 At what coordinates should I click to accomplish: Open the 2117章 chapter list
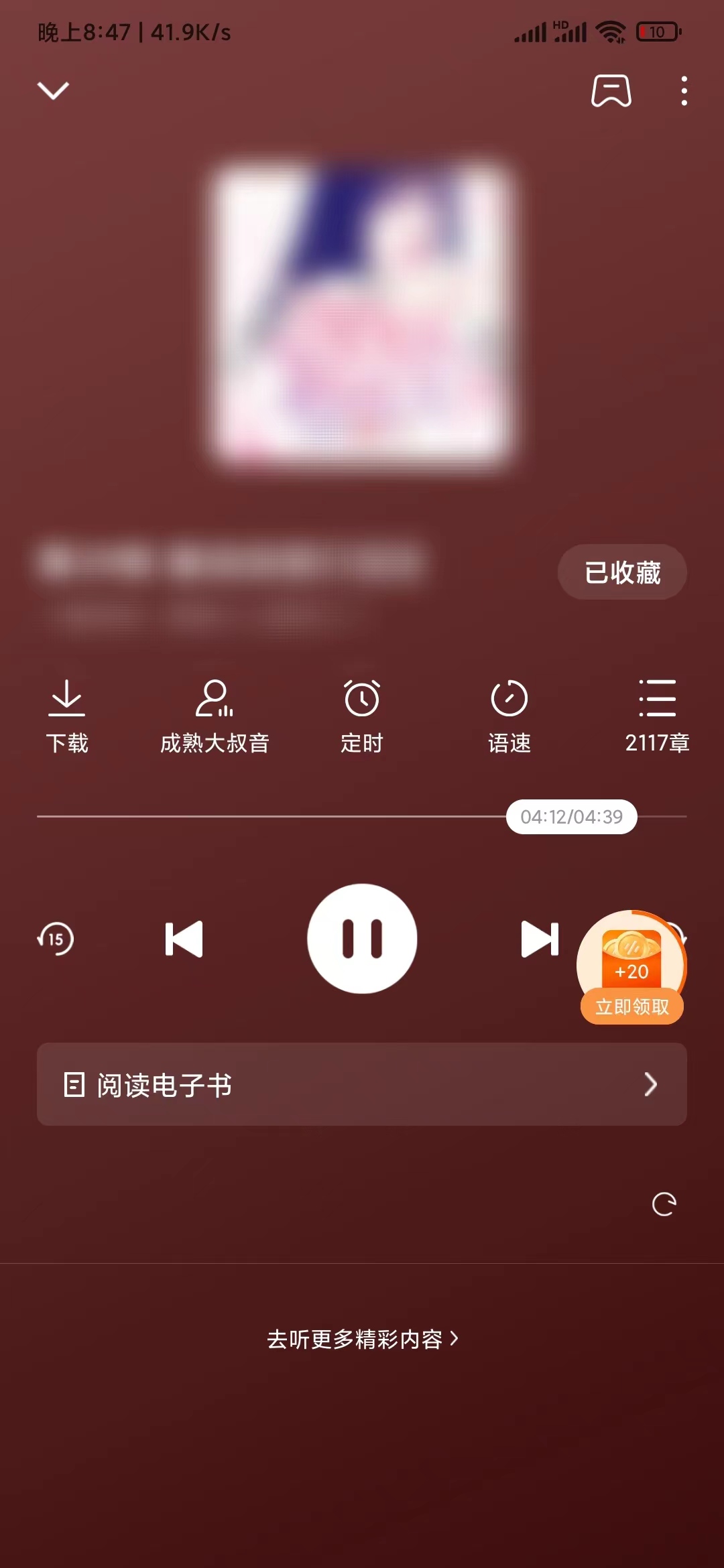point(657,716)
